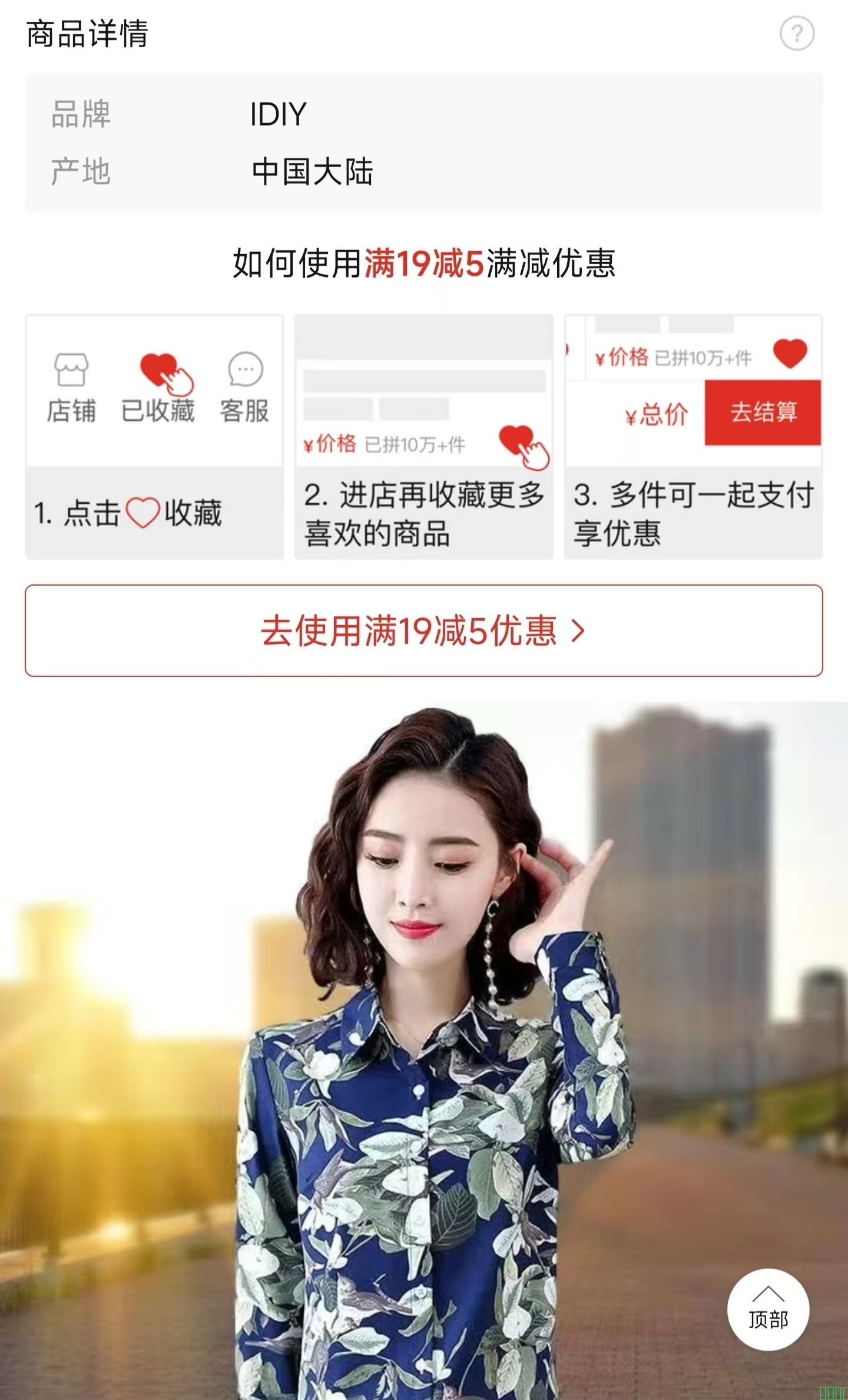848x1400 pixels.
Task: Jump back to top with 顶部 button
Action: (768, 1309)
